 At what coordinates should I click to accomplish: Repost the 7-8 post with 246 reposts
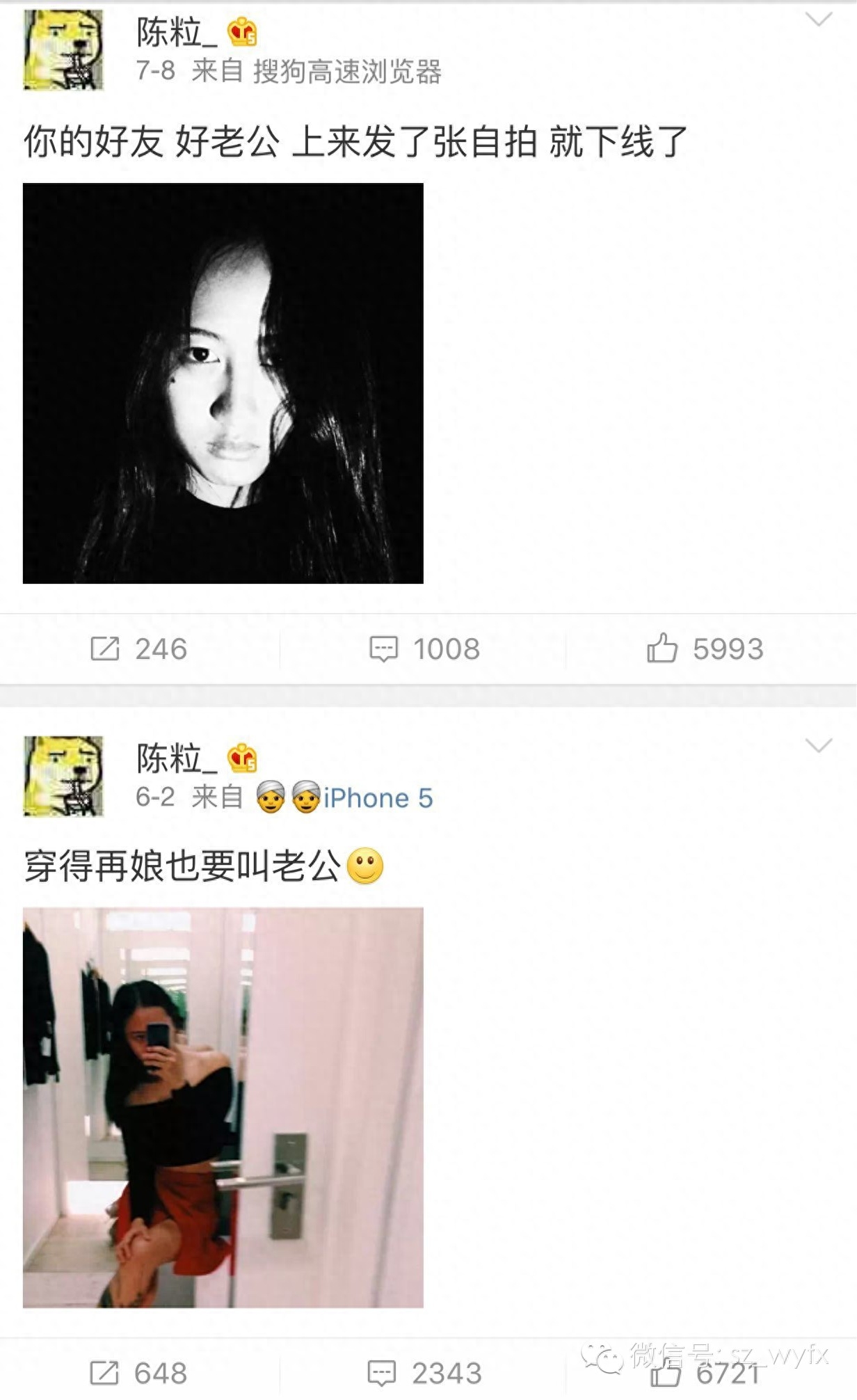click(138, 649)
